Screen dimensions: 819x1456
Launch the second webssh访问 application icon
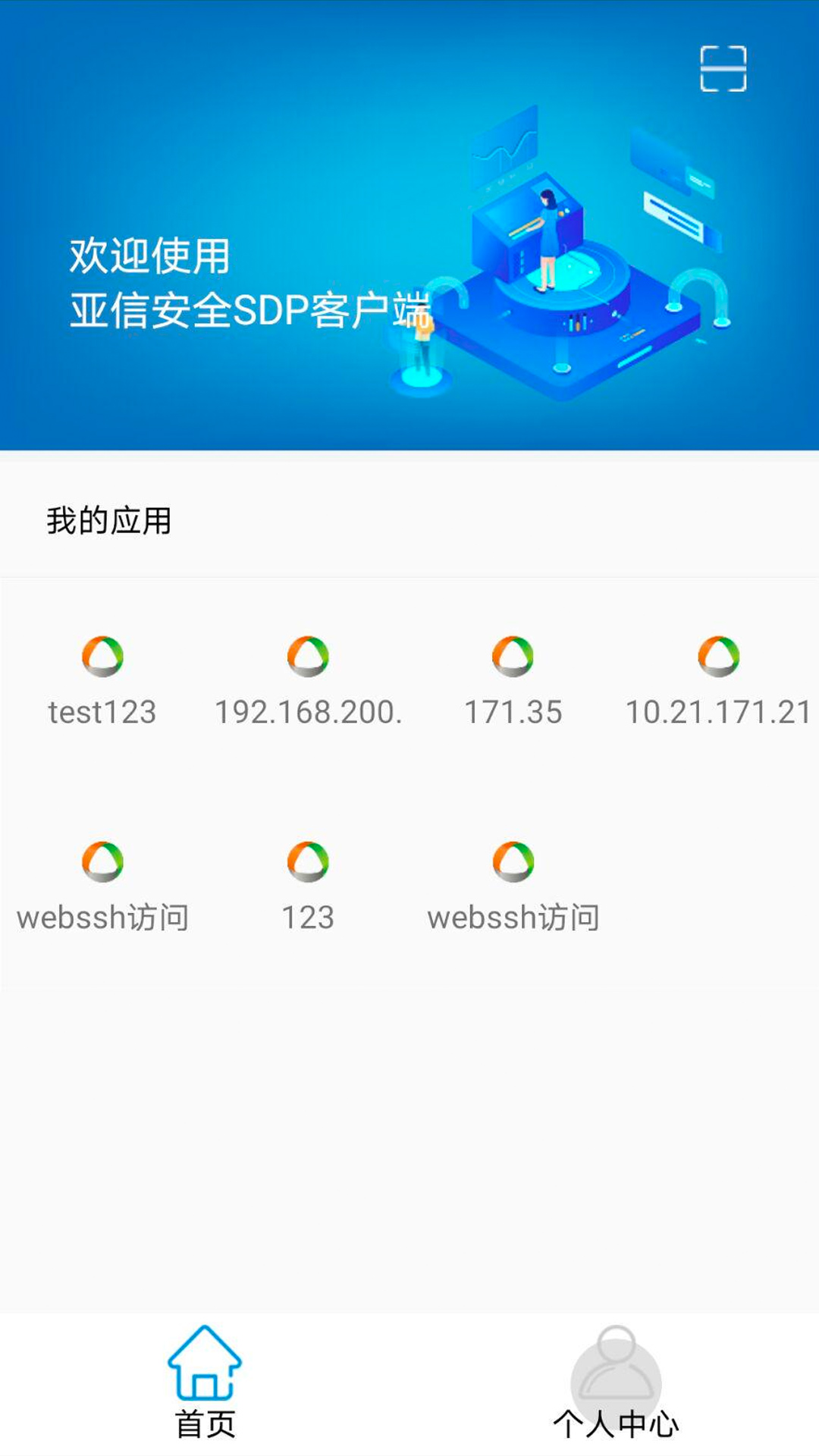512,861
